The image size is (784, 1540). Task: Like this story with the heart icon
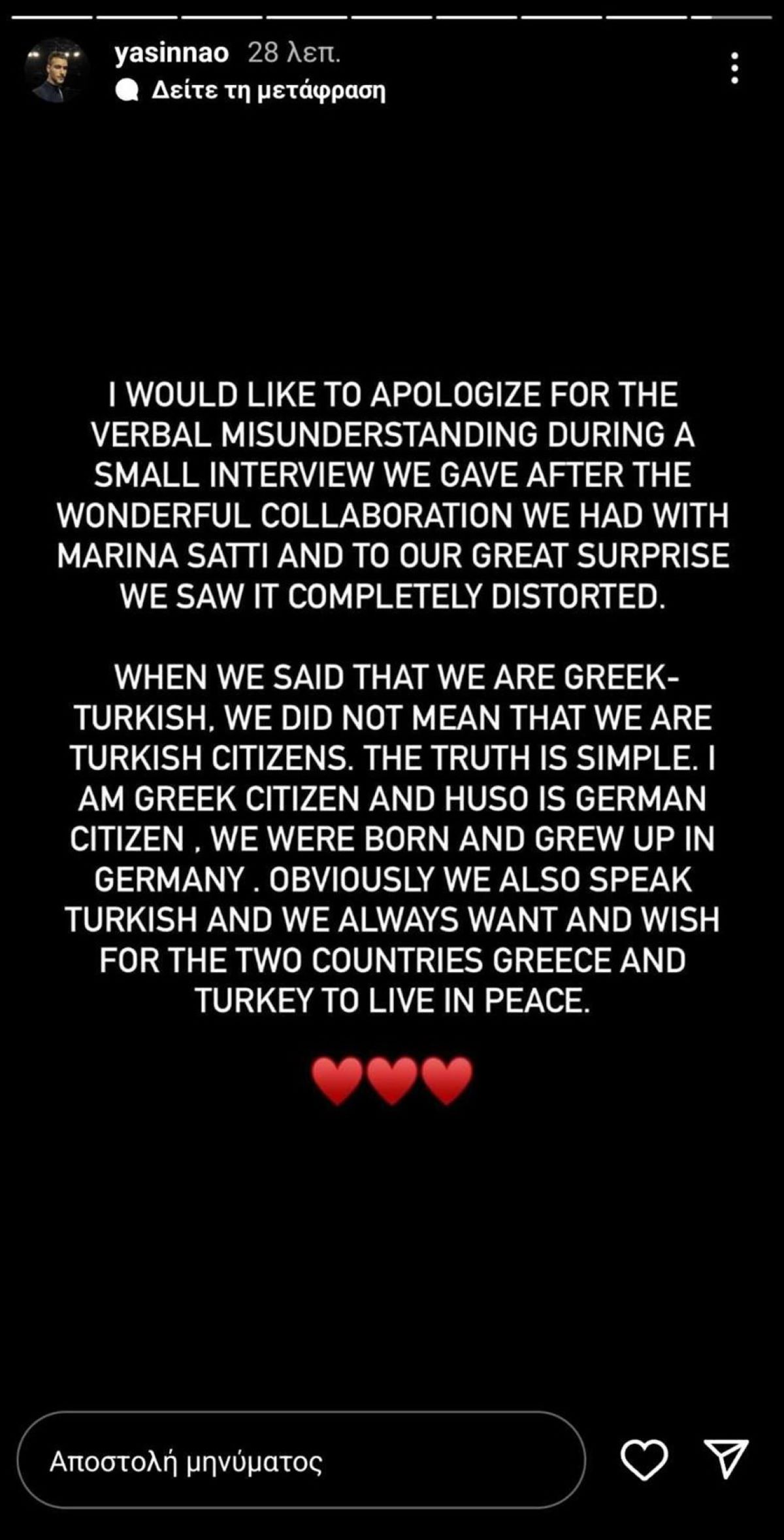pos(644,1460)
